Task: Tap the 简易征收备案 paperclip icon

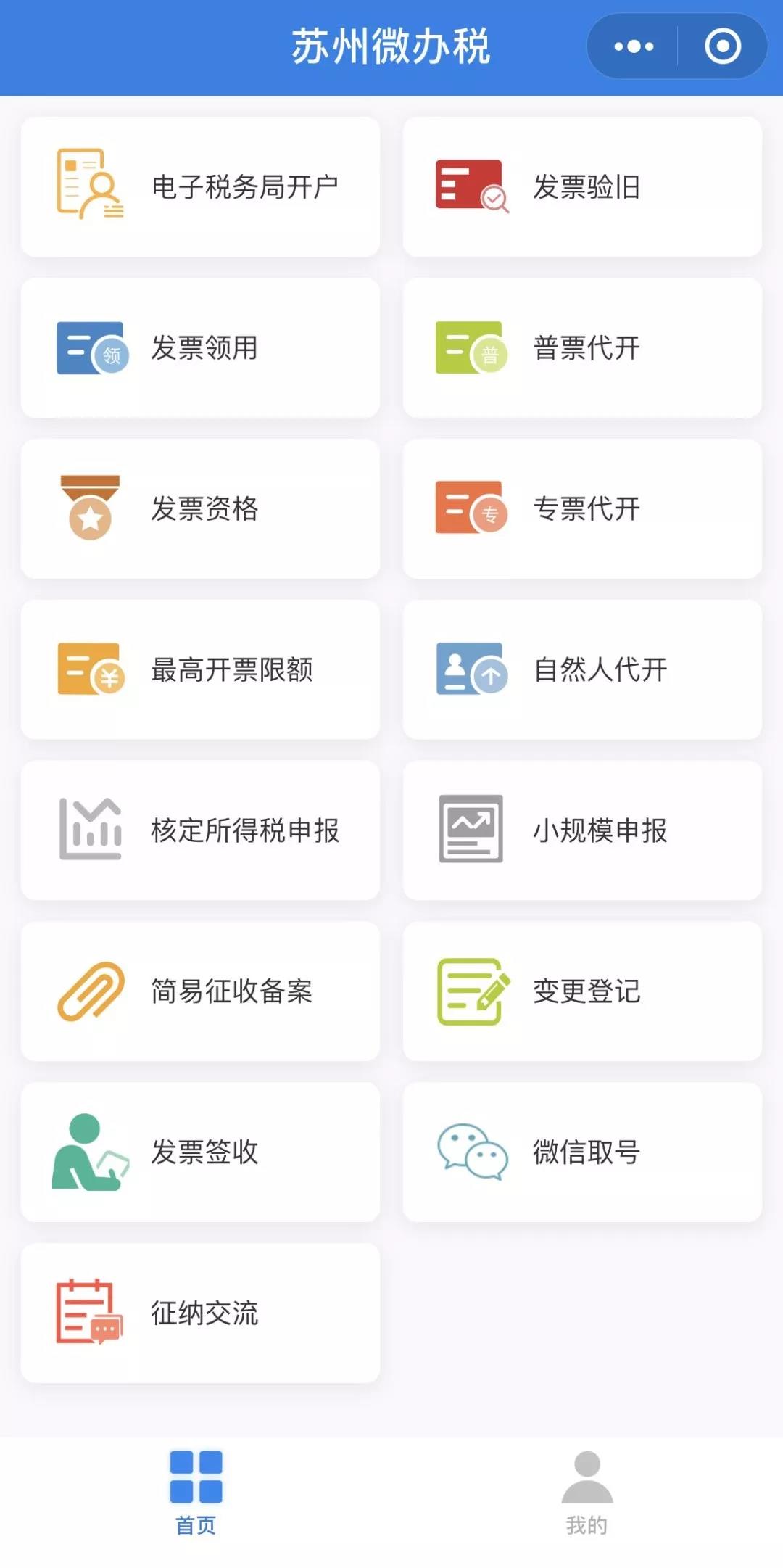Action: click(x=88, y=991)
